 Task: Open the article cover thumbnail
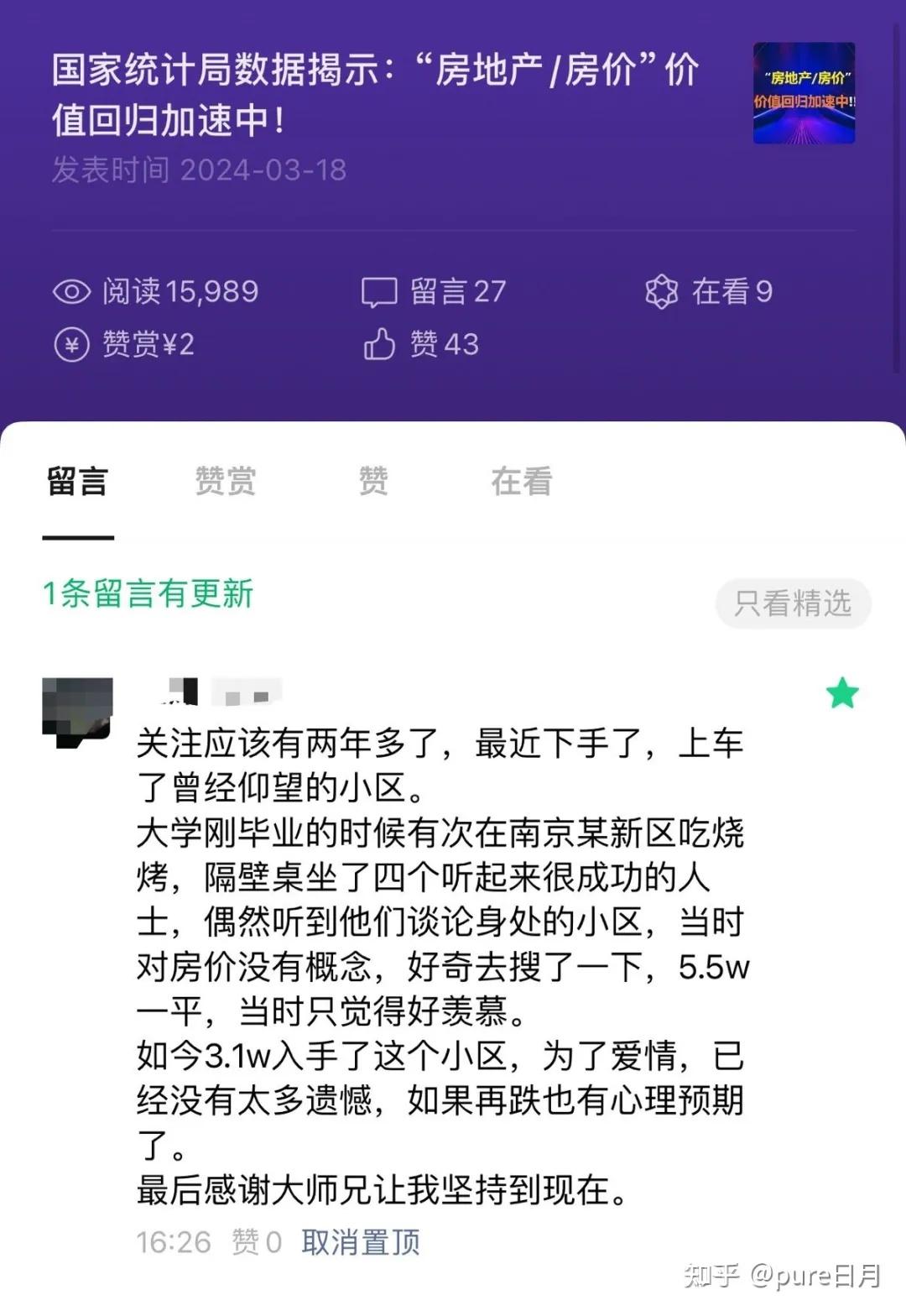click(804, 93)
